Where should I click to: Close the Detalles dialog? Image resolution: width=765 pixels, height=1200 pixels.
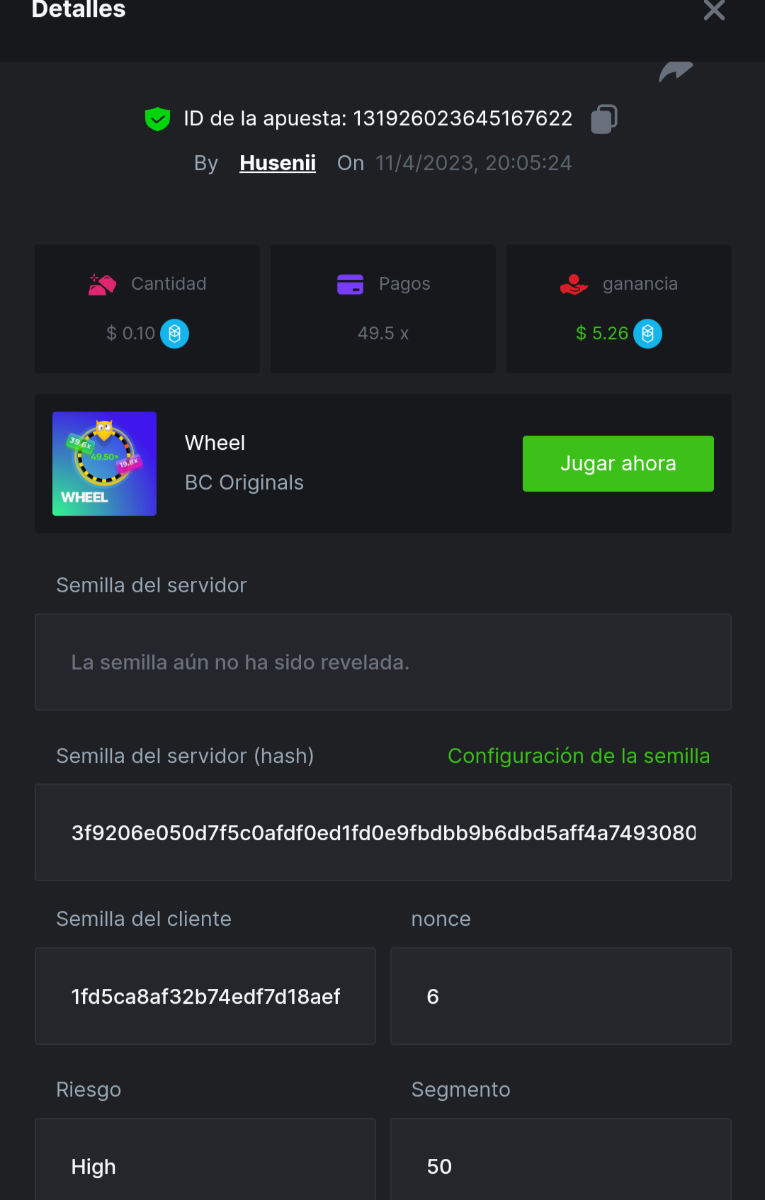tap(714, 11)
